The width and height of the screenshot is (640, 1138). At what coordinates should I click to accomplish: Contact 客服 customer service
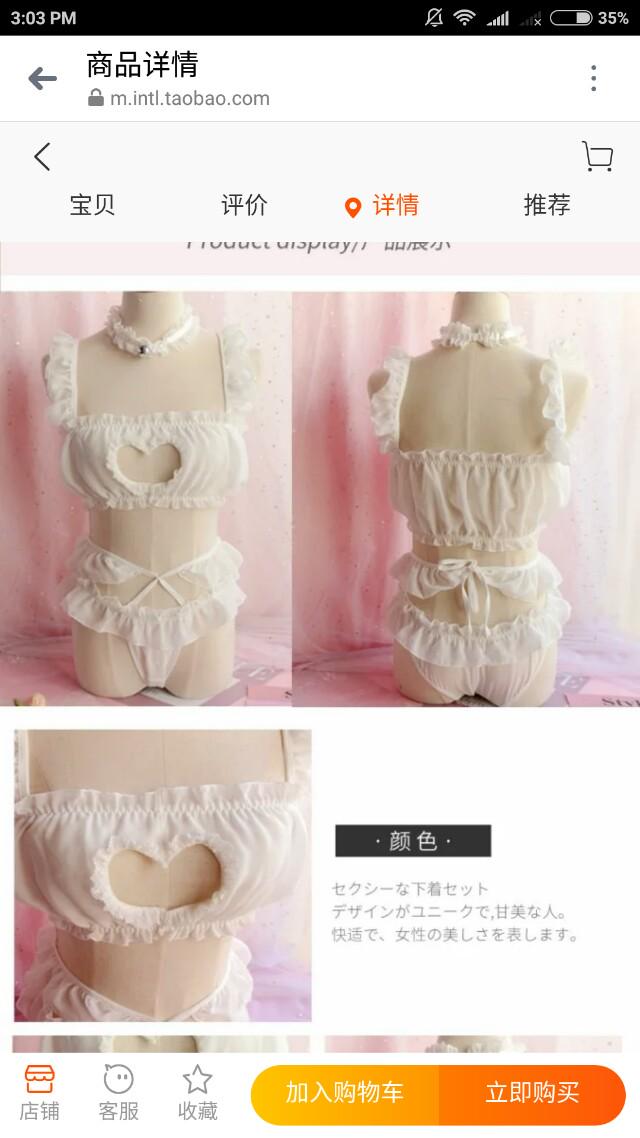point(118,1093)
